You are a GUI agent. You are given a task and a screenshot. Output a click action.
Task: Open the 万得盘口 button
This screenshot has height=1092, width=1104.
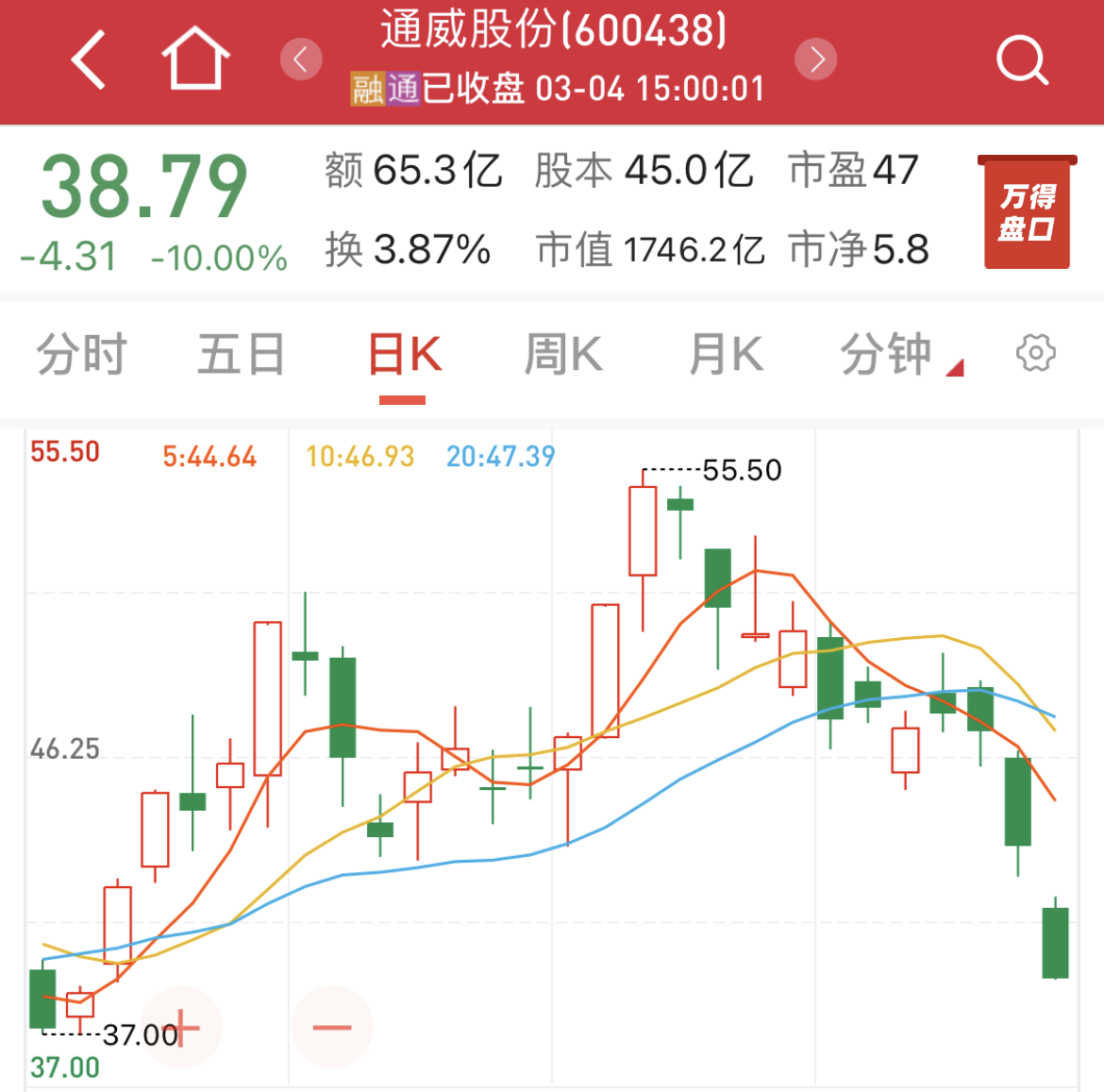(x=1027, y=212)
